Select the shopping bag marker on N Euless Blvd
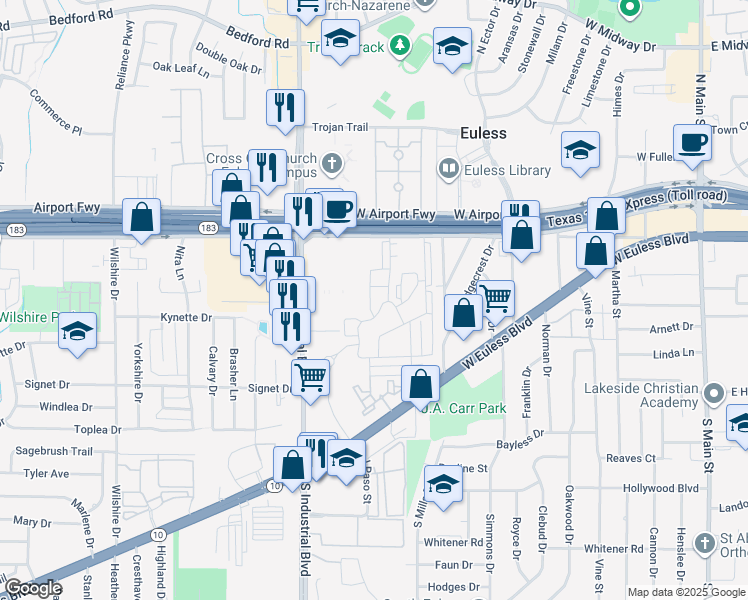 595,251
